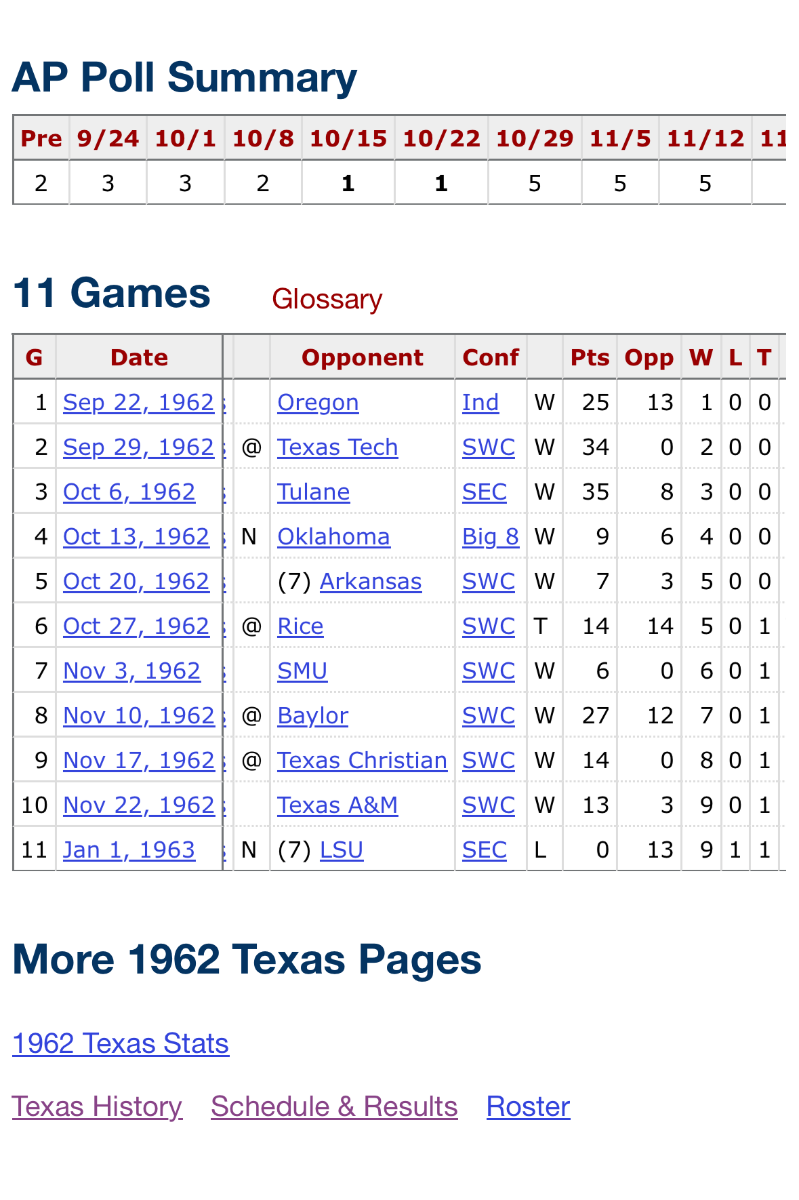Open the Oct 27, 1962 game link
The image size is (799, 1200).
coord(136,626)
